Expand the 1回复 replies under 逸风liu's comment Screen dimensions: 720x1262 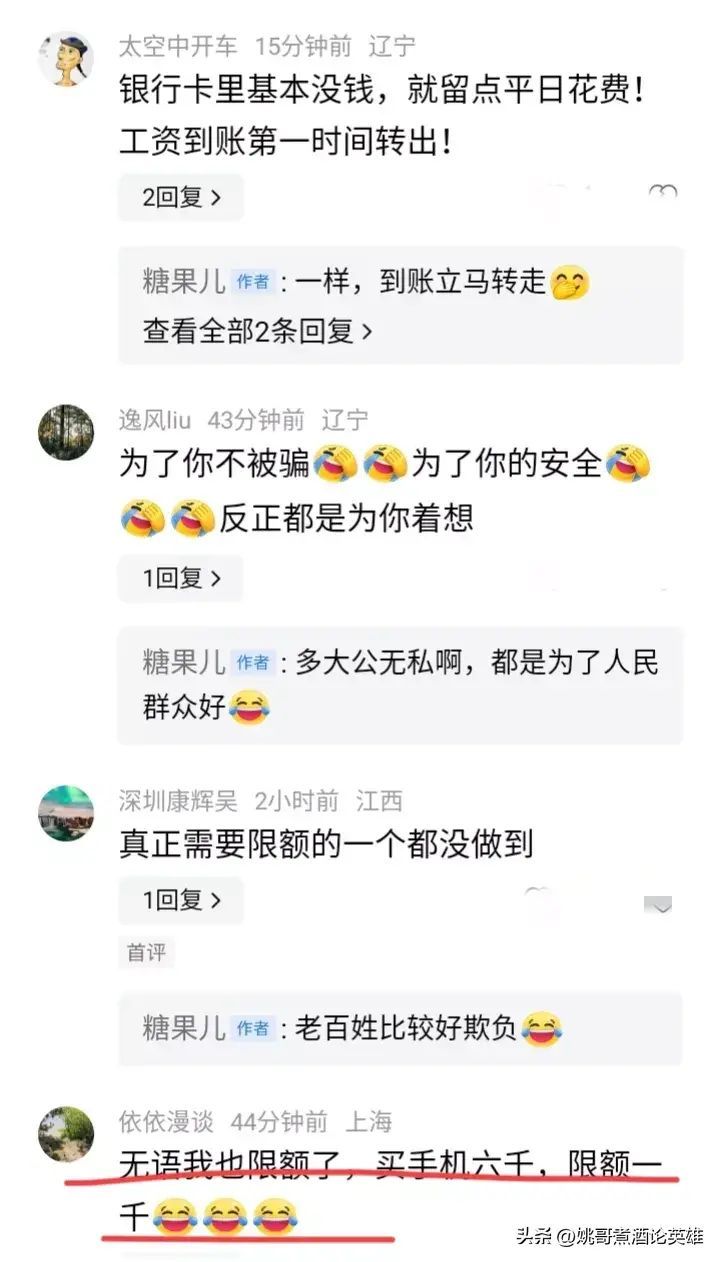[x=180, y=578]
